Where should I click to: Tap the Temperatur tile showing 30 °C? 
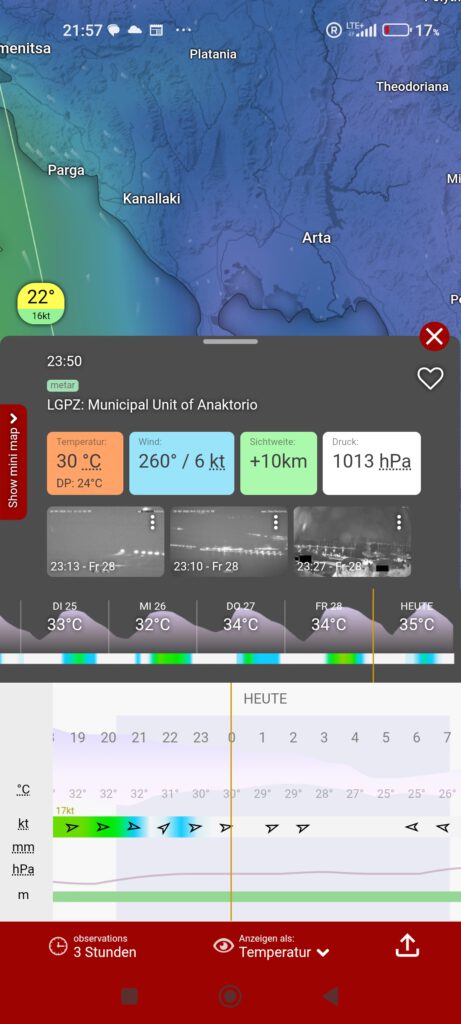pyautogui.click(x=85, y=463)
